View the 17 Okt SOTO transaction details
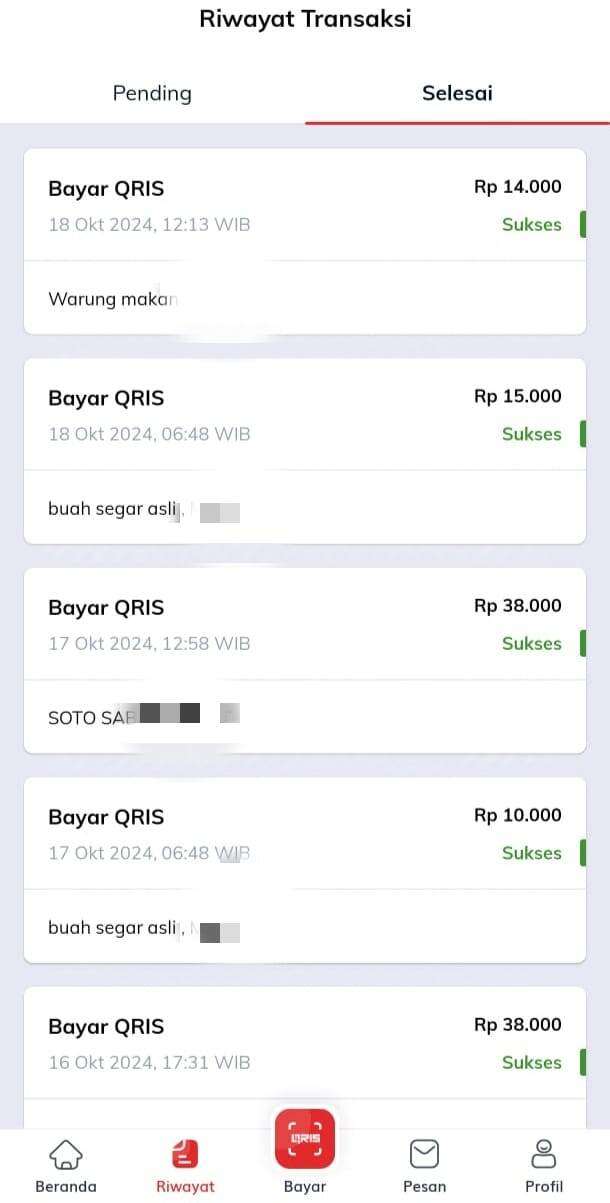 click(305, 660)
